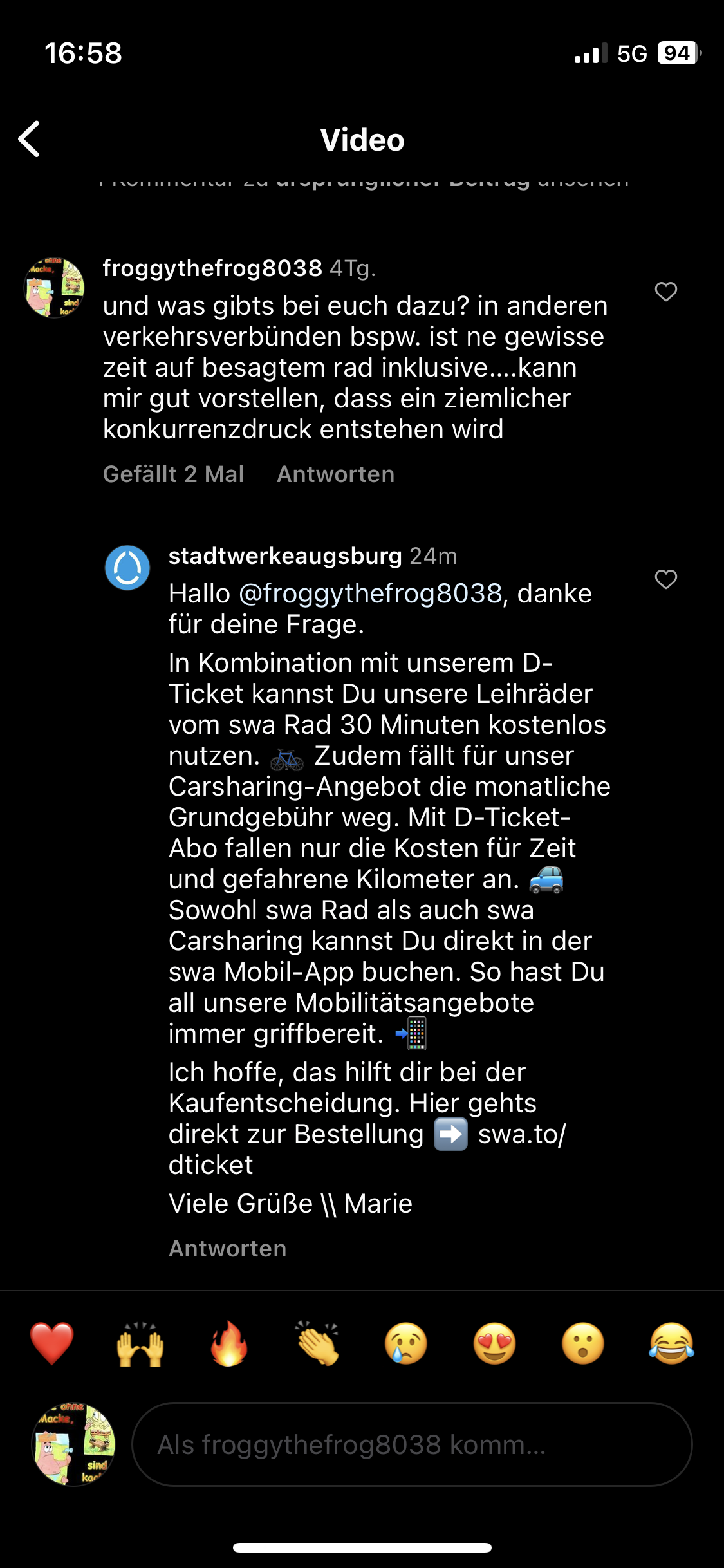This screenshot has width=724, height=1568.
Task: Open the stadtwerkeaugsburg profile picture
Action: [x=127, y=568]
